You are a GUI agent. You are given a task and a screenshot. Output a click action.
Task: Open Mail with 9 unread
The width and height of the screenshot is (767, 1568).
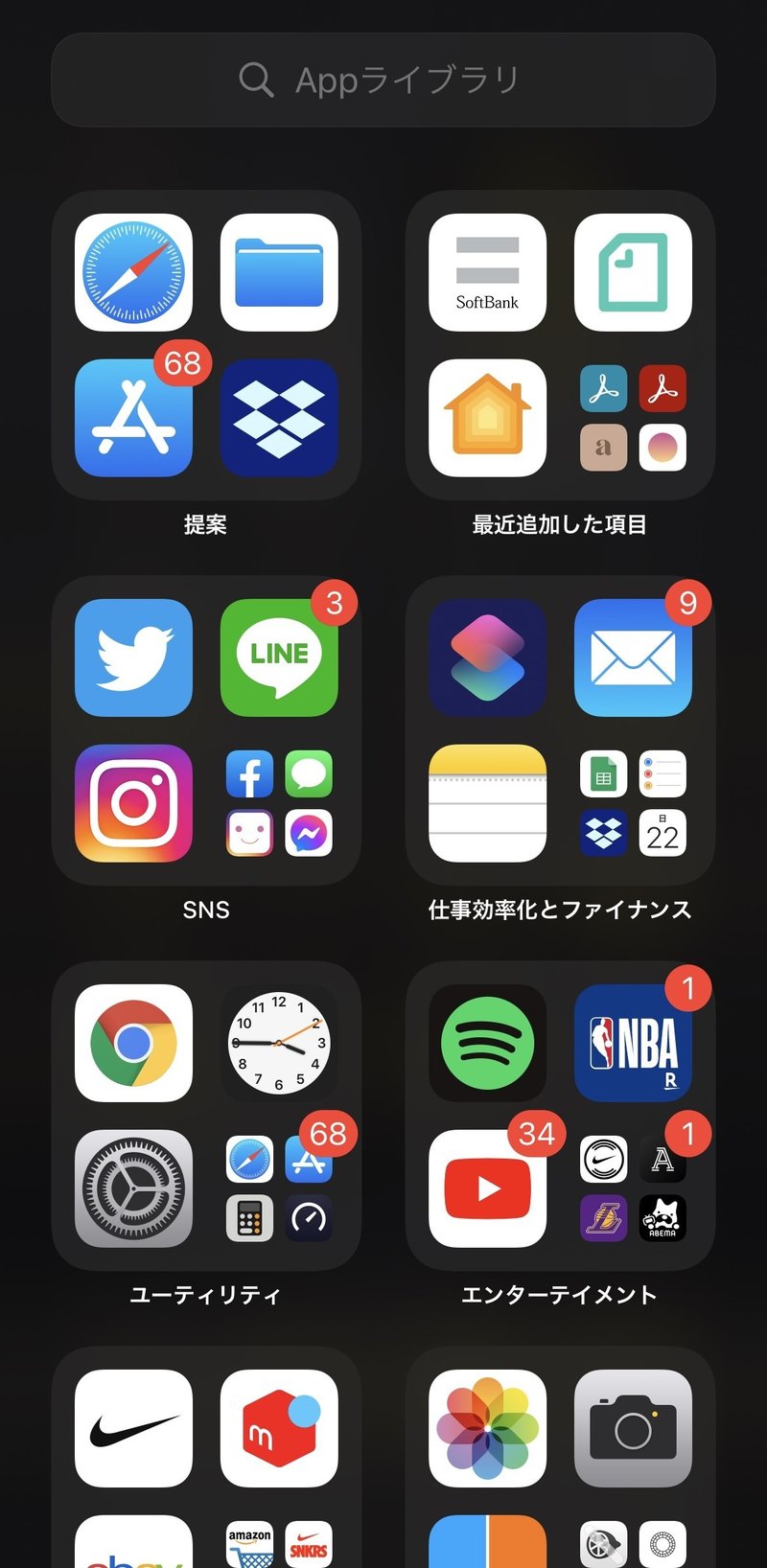pyautogui.click(x=633, y=657)
